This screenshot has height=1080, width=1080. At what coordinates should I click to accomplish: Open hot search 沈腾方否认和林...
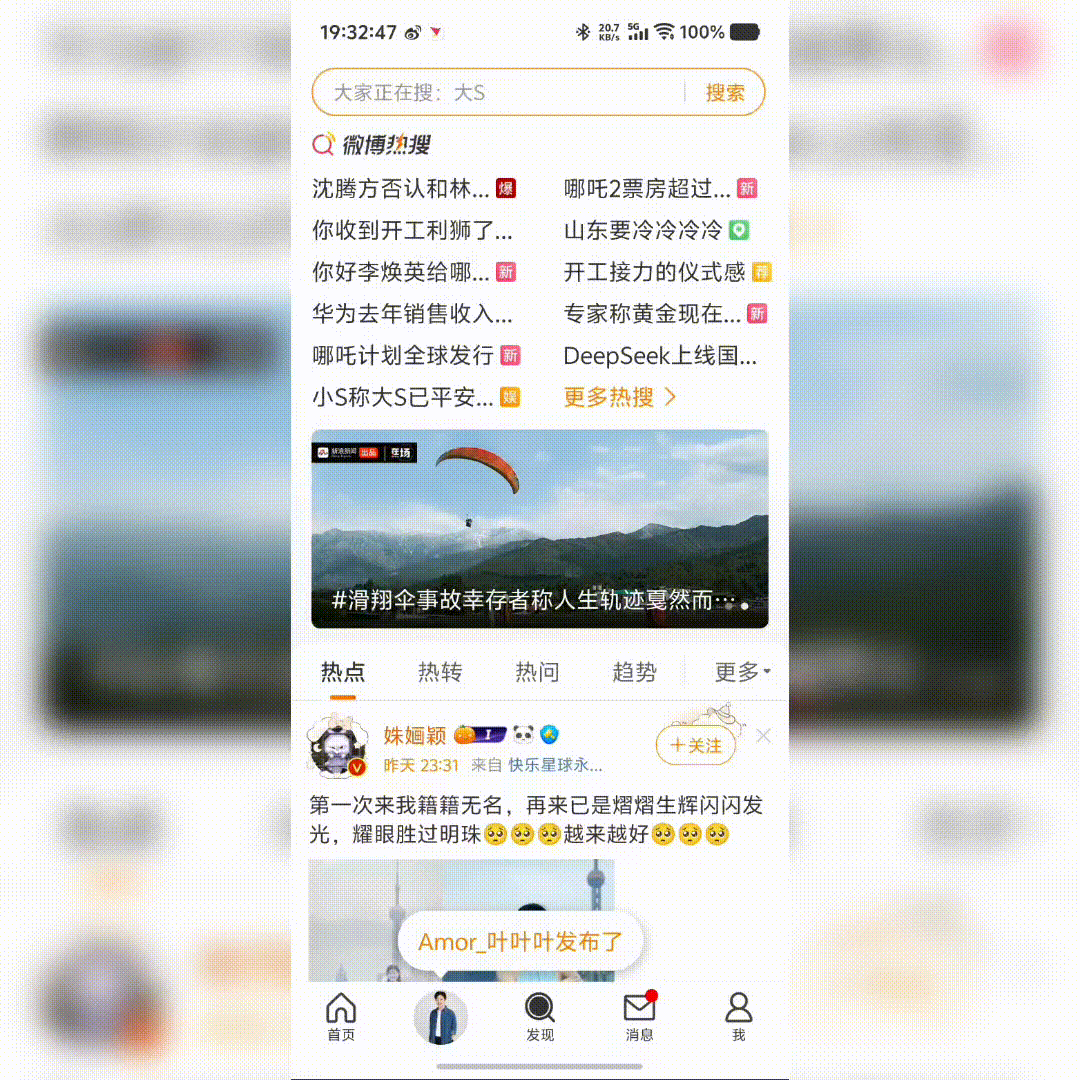(402, 188)
